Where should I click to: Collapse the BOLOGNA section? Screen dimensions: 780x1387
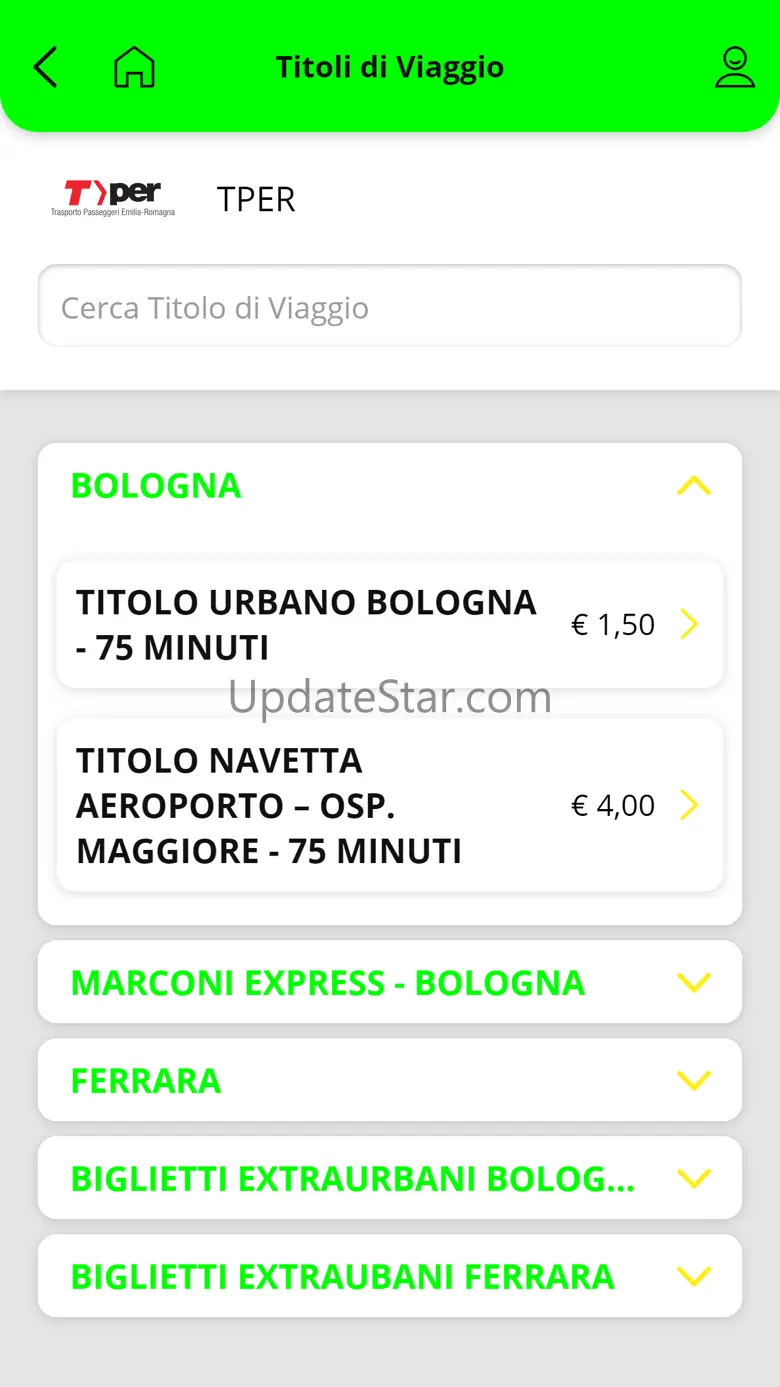point(693,486)
